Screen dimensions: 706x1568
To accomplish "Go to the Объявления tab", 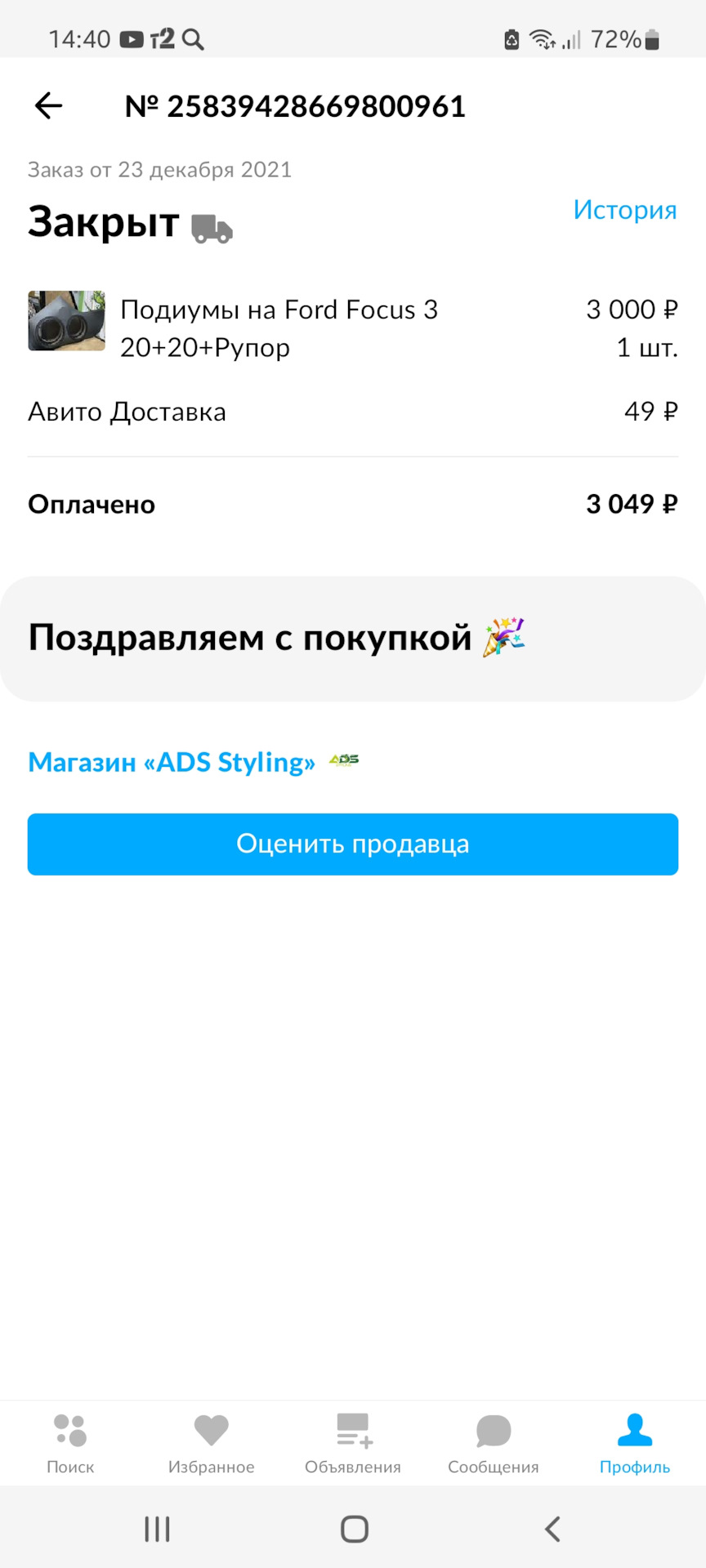I will click(x=353, y=1444).
